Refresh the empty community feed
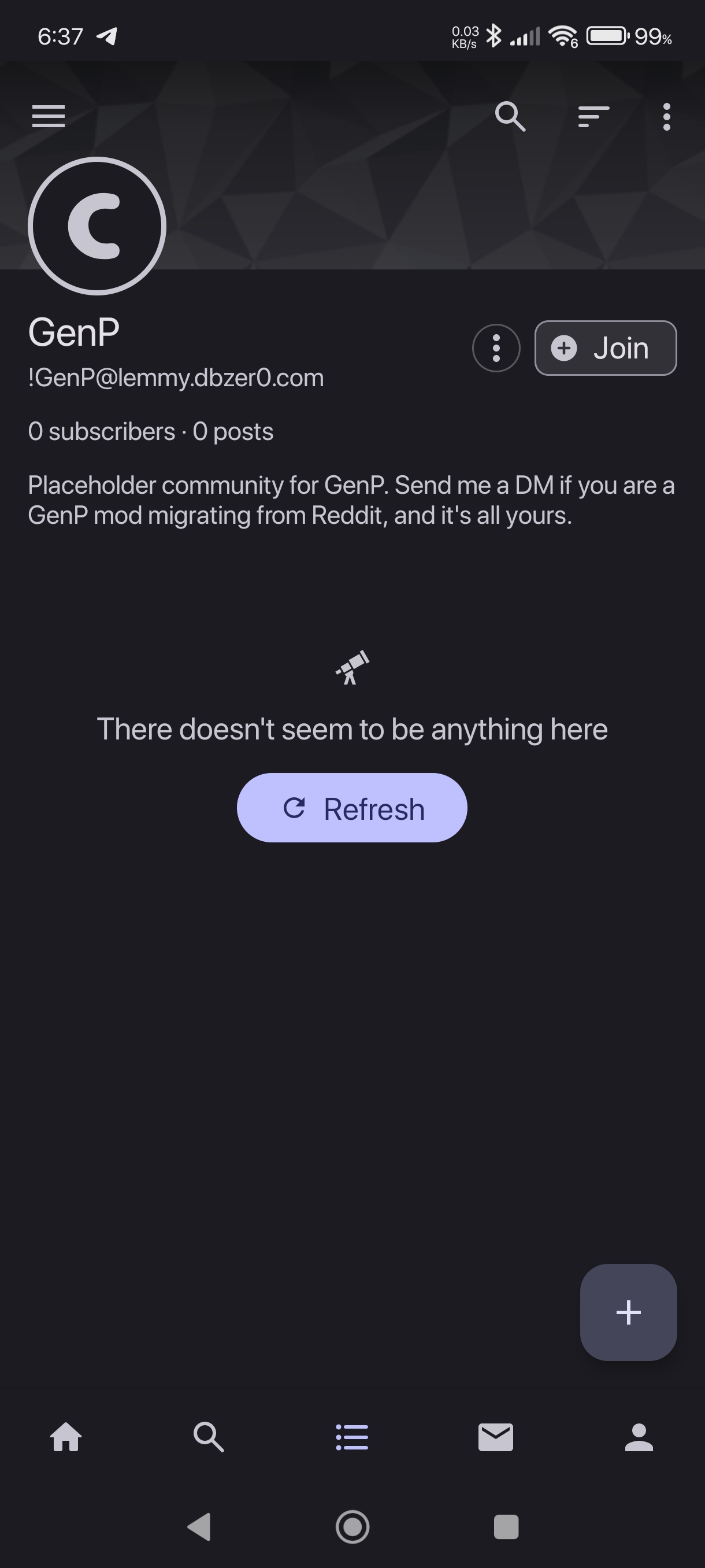 pos(352,808)
